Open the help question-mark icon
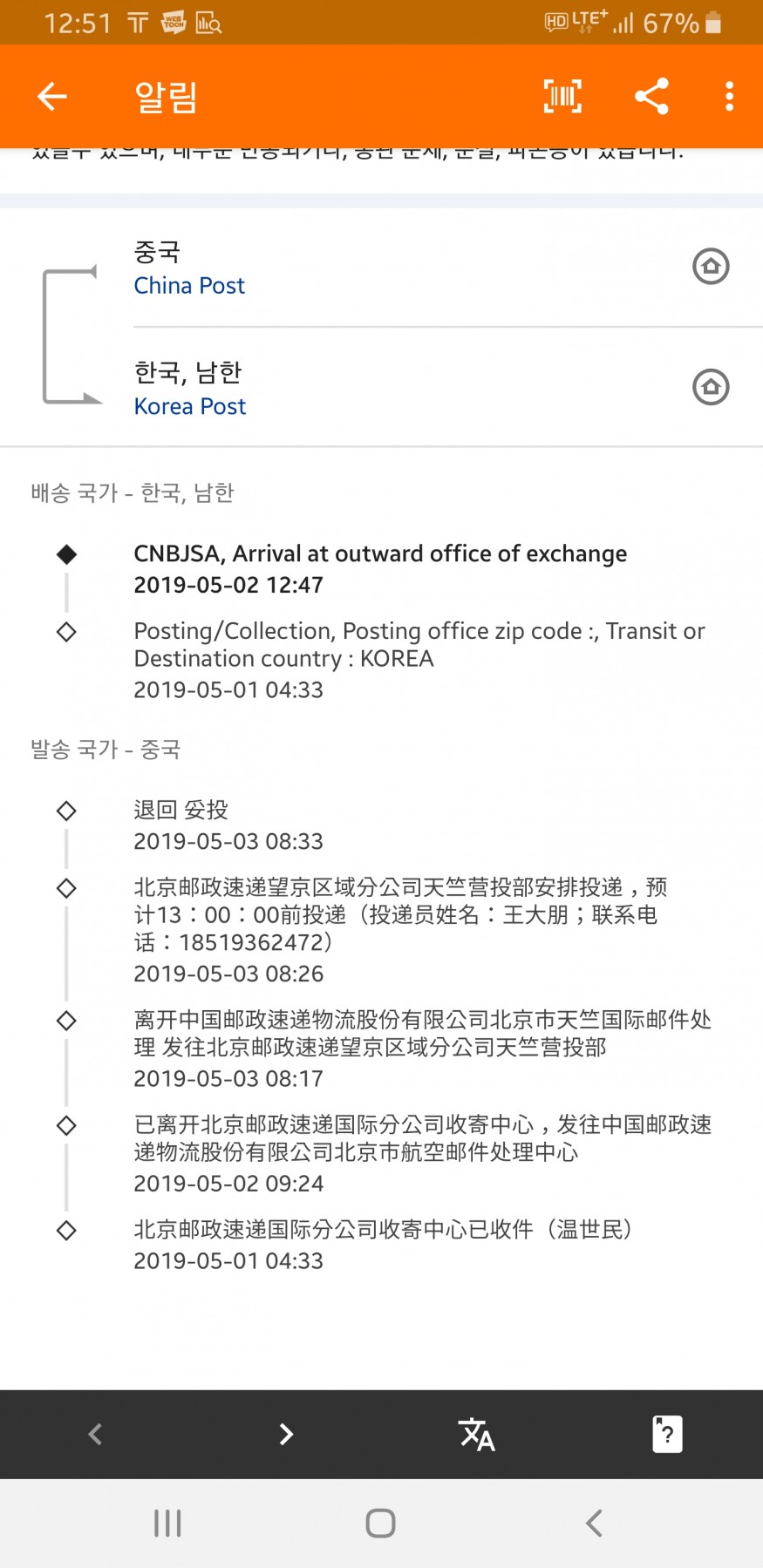 point(667,1434)
